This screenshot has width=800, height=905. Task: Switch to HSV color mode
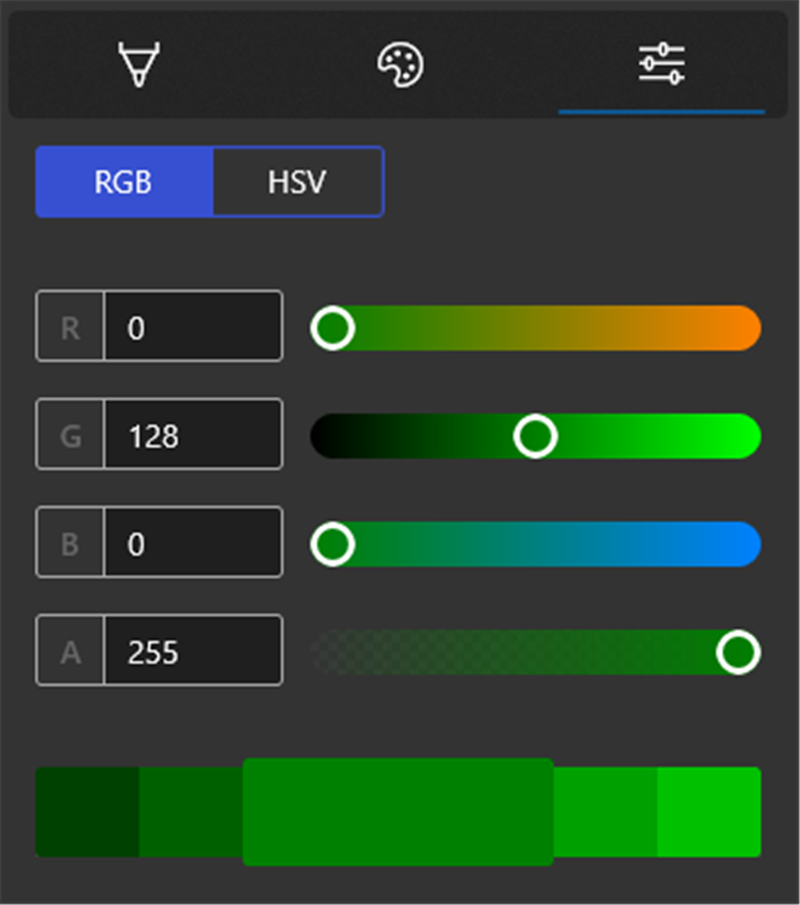pos(297,182)
